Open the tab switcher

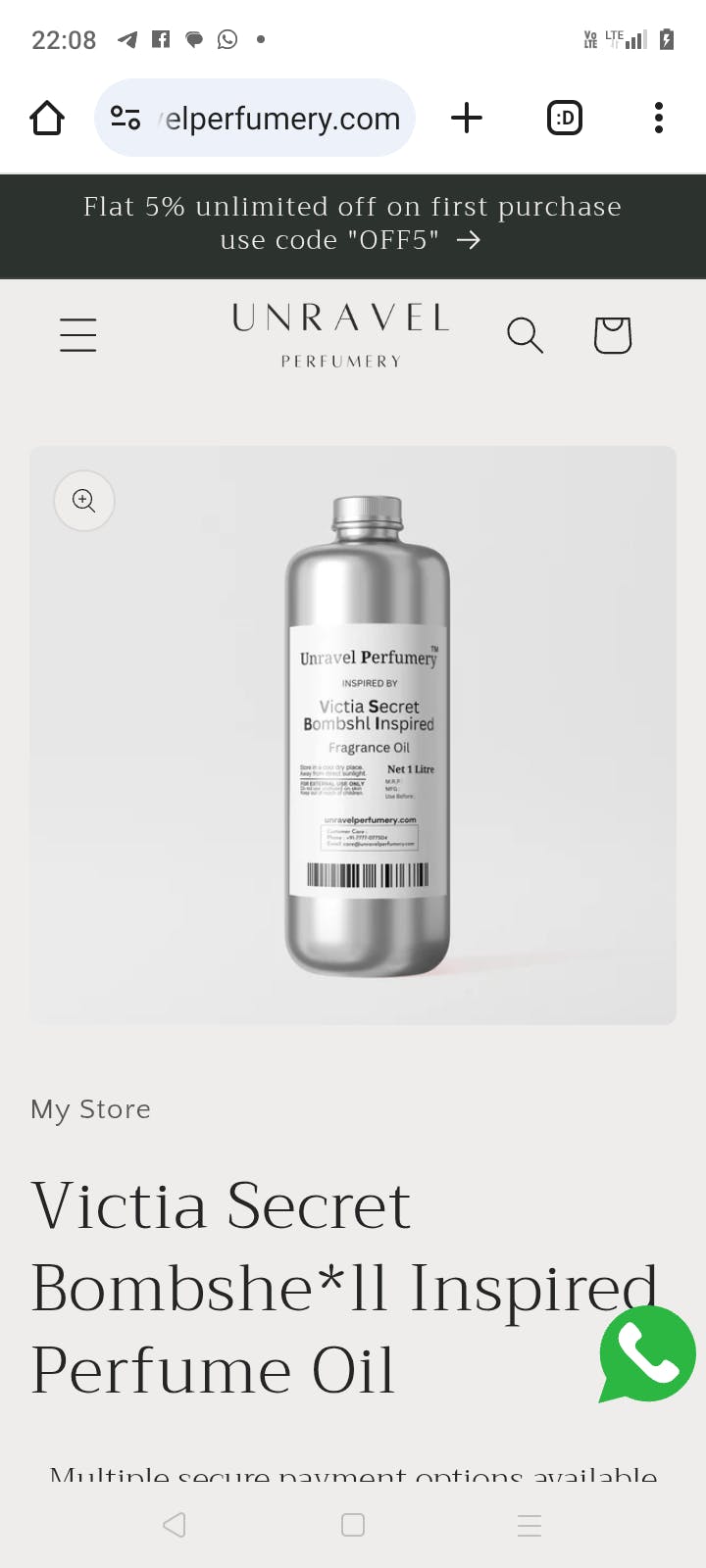pyautogui.click(x=564, y=119)
